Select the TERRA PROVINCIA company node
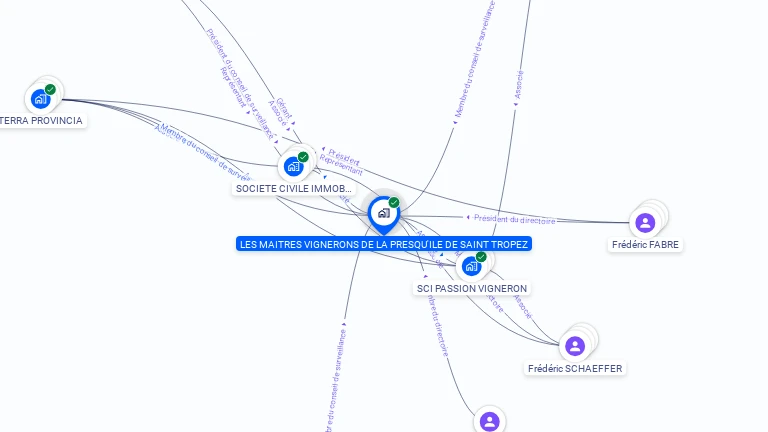 pos(41,98)
